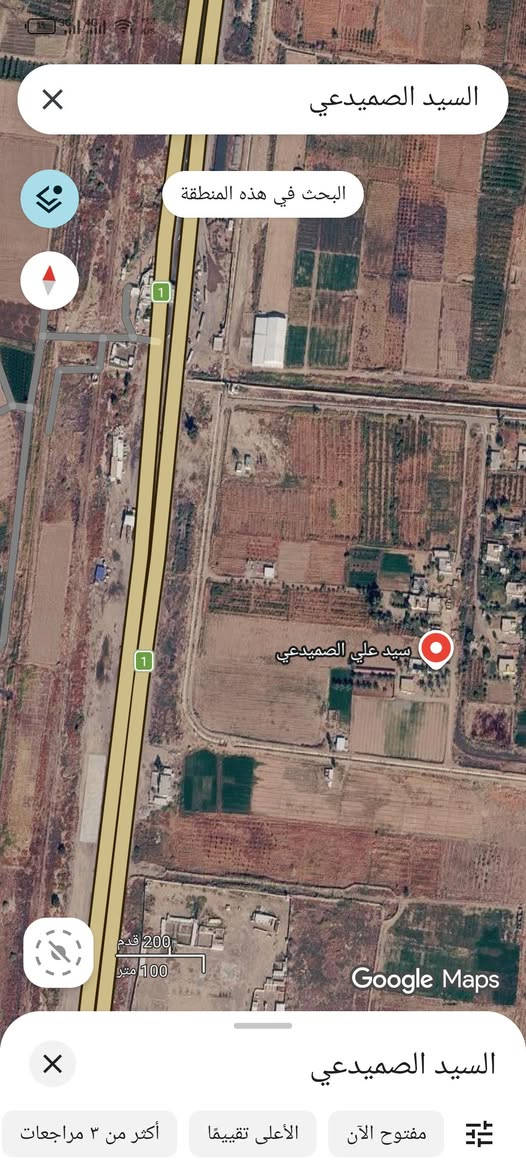Image resolution: width=526 pixels, height=1169 pixels.
Task: Apply the مفتوح الآن filter chip
Action: 387,1134
